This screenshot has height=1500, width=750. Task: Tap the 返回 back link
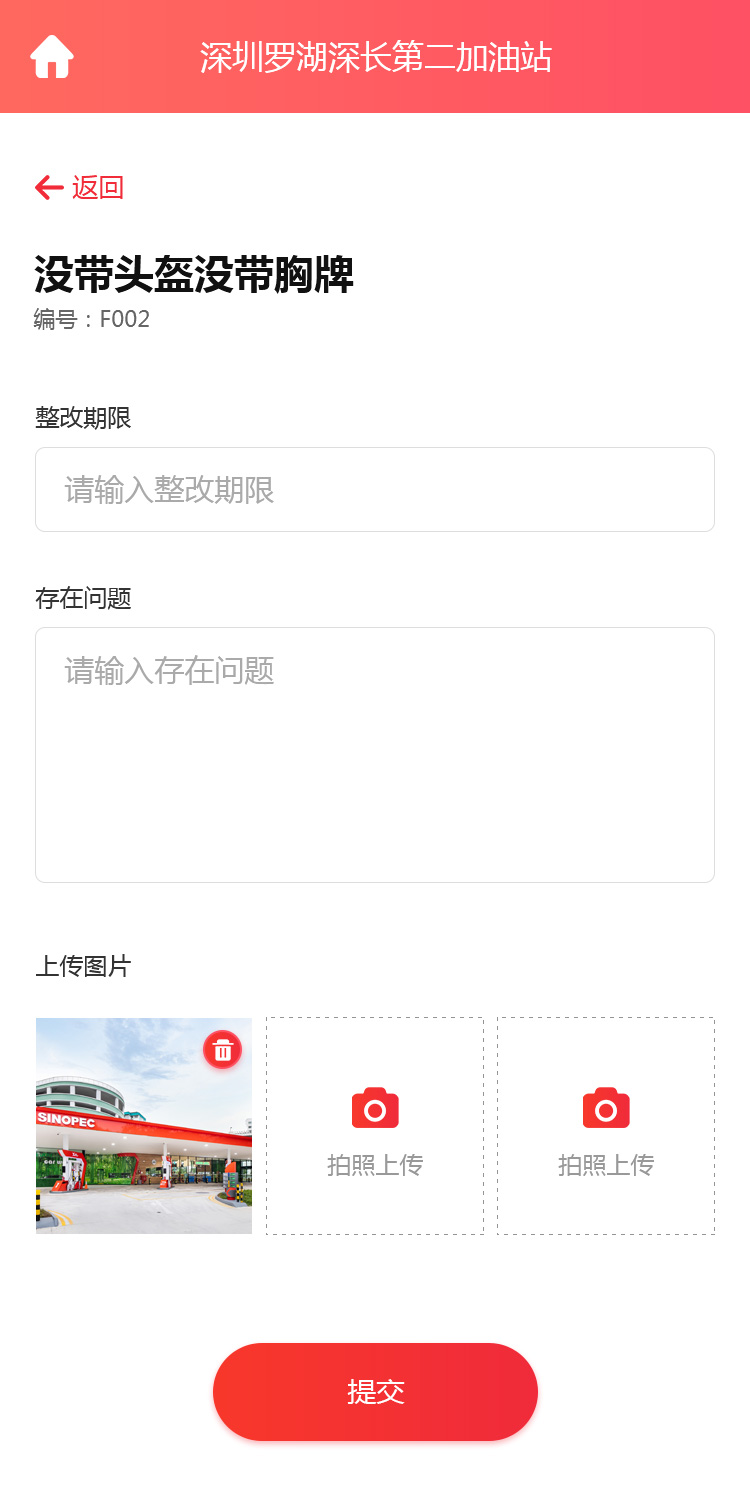click(80, 187)
